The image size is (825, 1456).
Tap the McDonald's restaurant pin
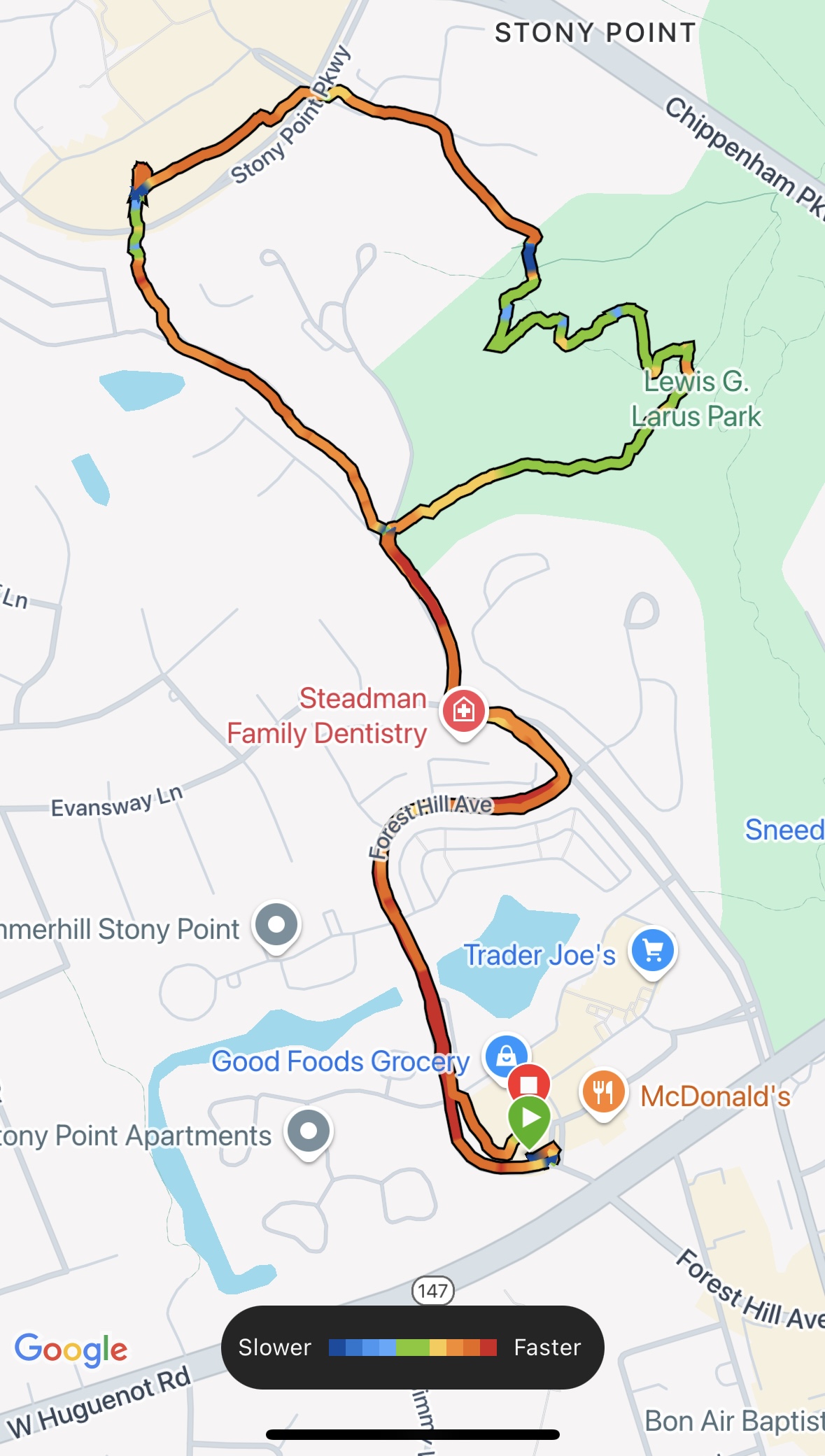point(603,1091)
